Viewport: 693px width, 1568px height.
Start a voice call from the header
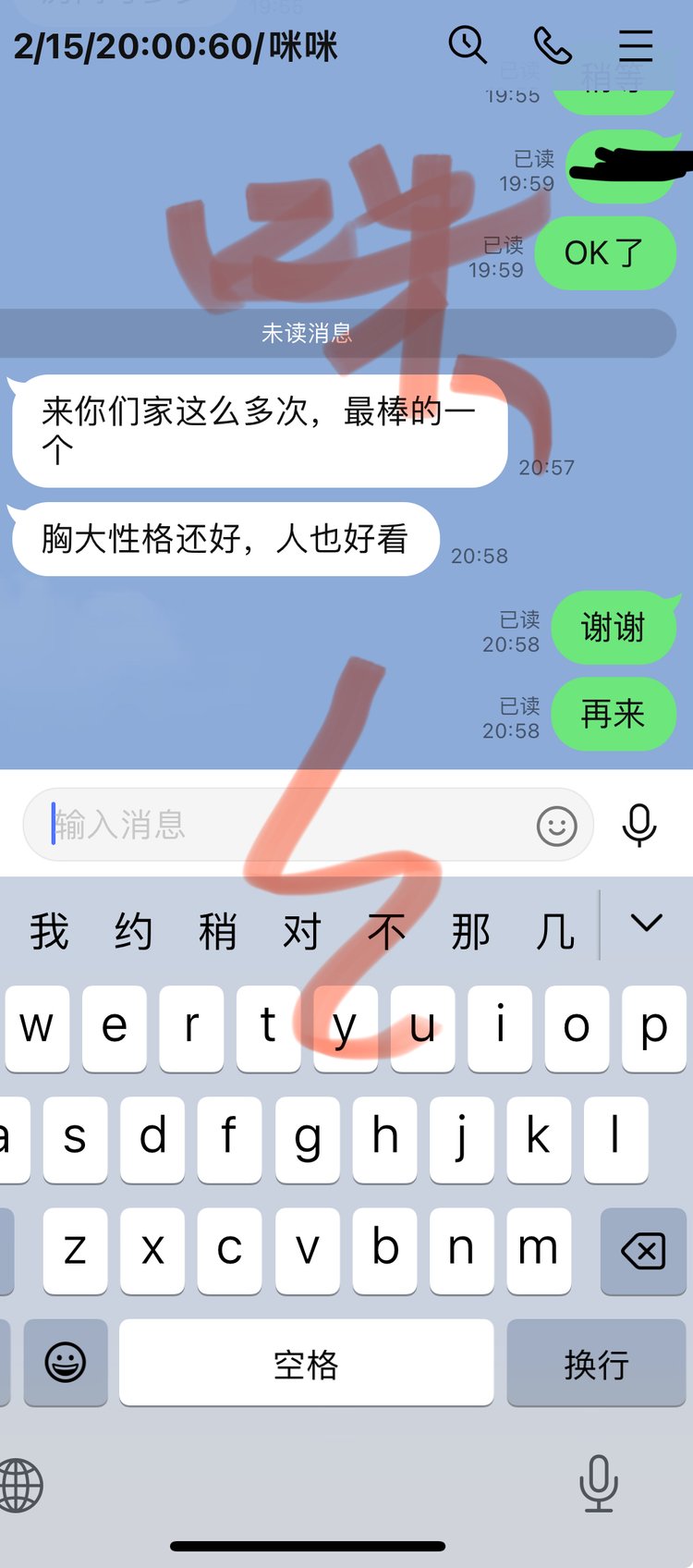(553, 44)
